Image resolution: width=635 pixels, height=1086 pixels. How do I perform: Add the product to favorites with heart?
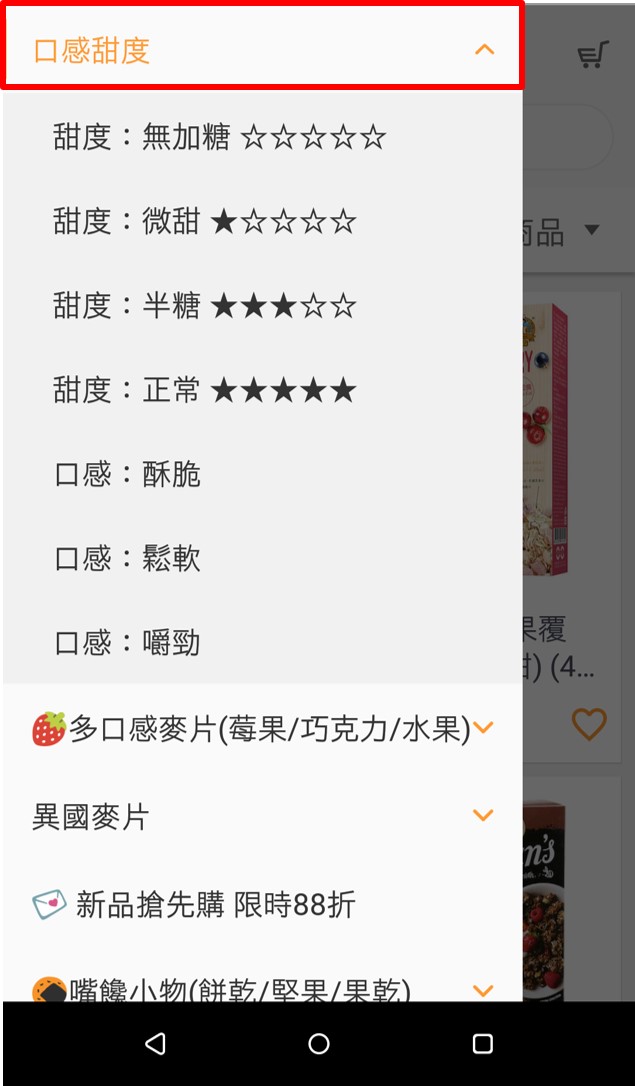(x=589, y=724)
